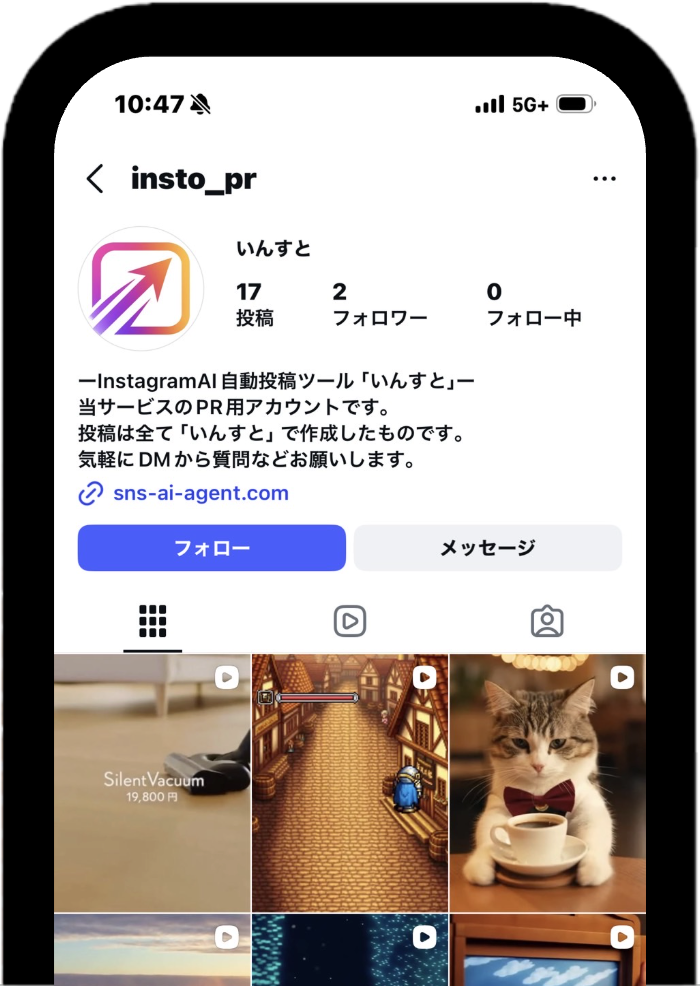Send a message via メッセージ button
The image size is (700, 986).
[488, 548]
